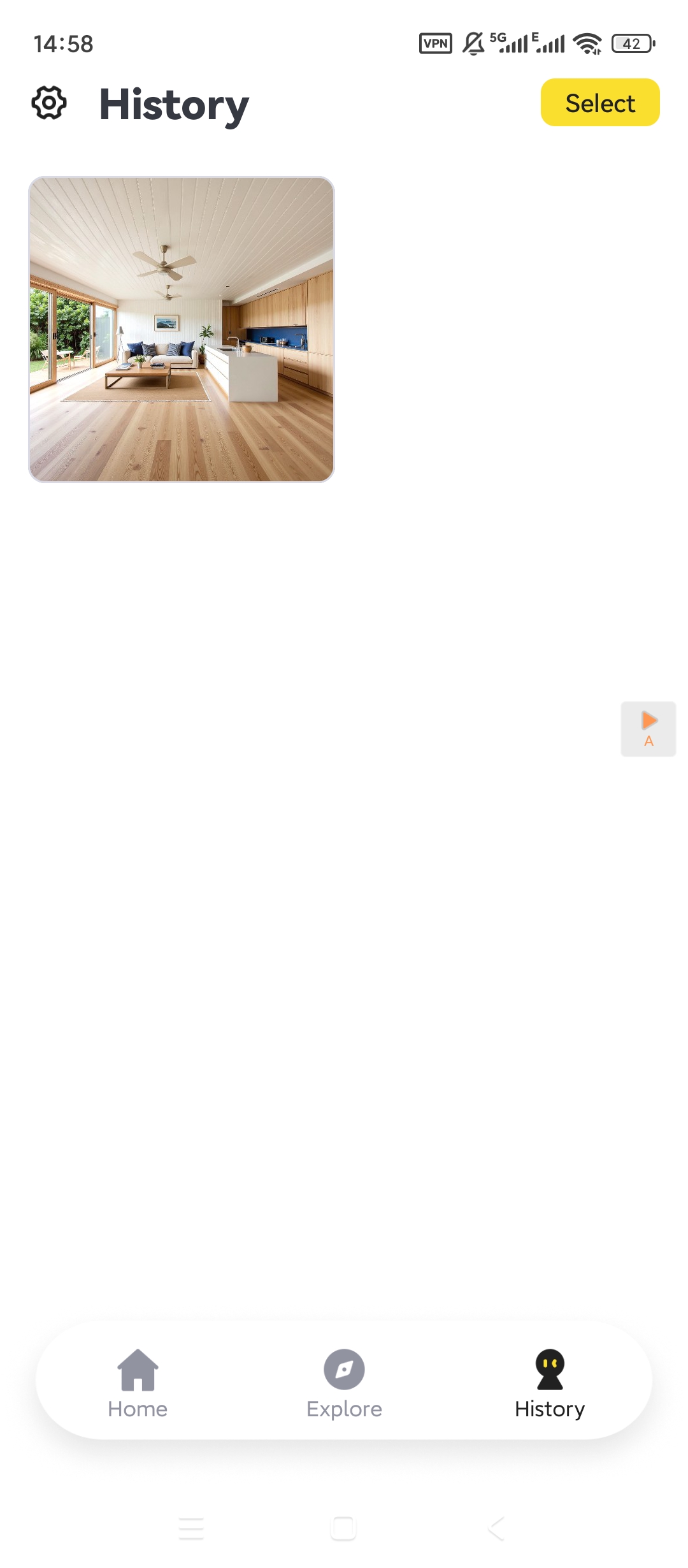Tap the yellow Select button
Viewport: 688px width, 1568px height.
[599, 103]
